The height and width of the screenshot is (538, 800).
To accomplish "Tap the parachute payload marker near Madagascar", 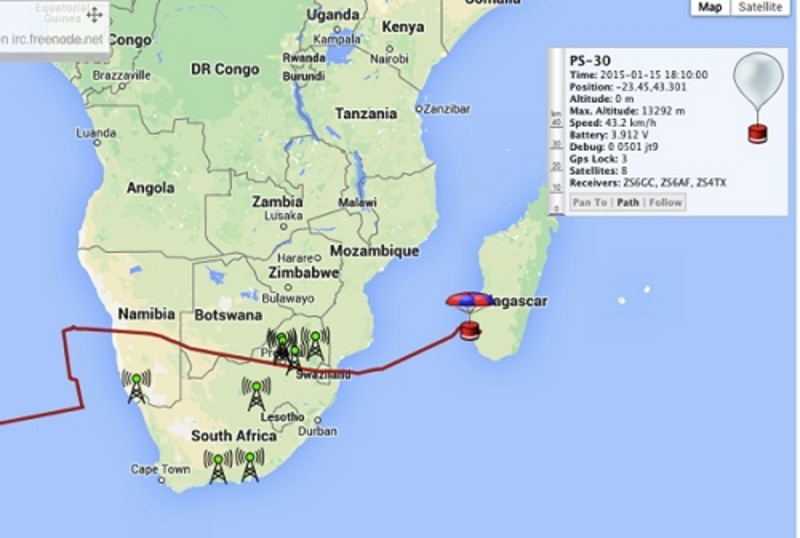I will coord(469,314).
